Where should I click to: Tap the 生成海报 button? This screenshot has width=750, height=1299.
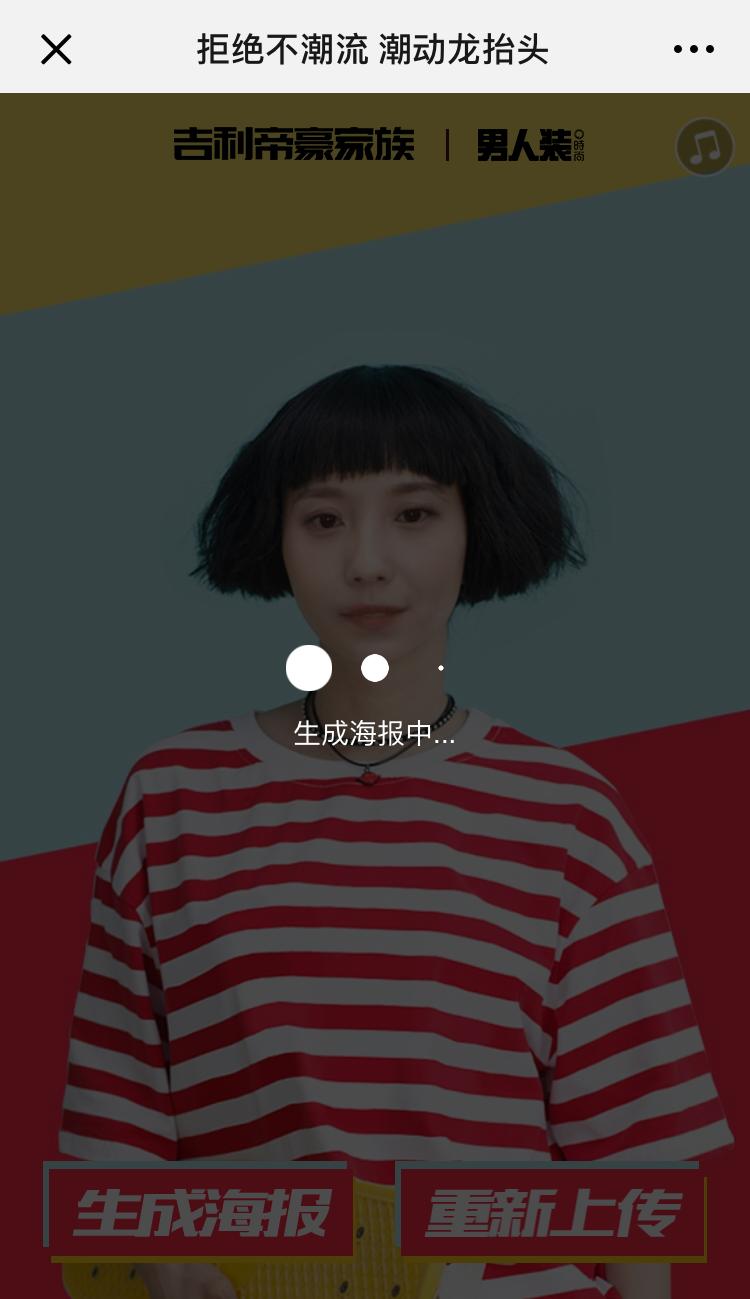coord(200,1211)
